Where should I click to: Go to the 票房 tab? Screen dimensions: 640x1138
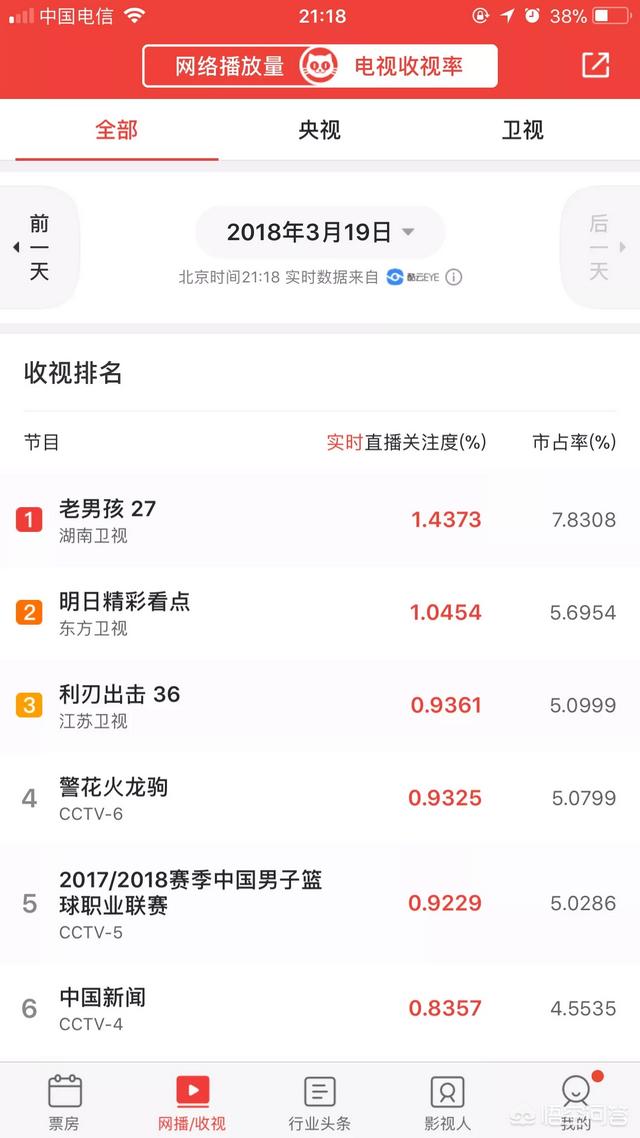coord(65,1102)
